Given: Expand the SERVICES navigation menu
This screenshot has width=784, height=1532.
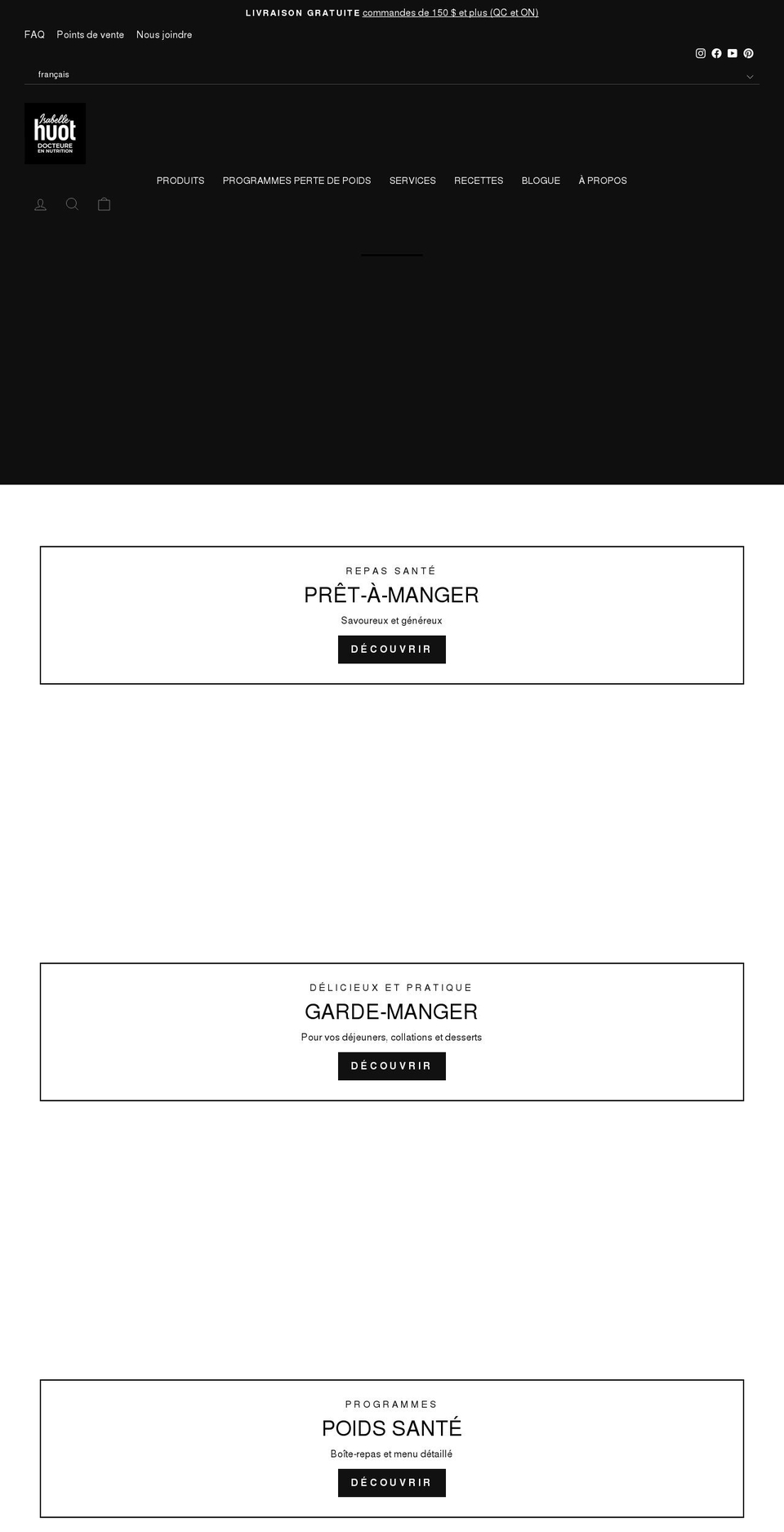Looking at the screenshot, I should coord(412,181).
